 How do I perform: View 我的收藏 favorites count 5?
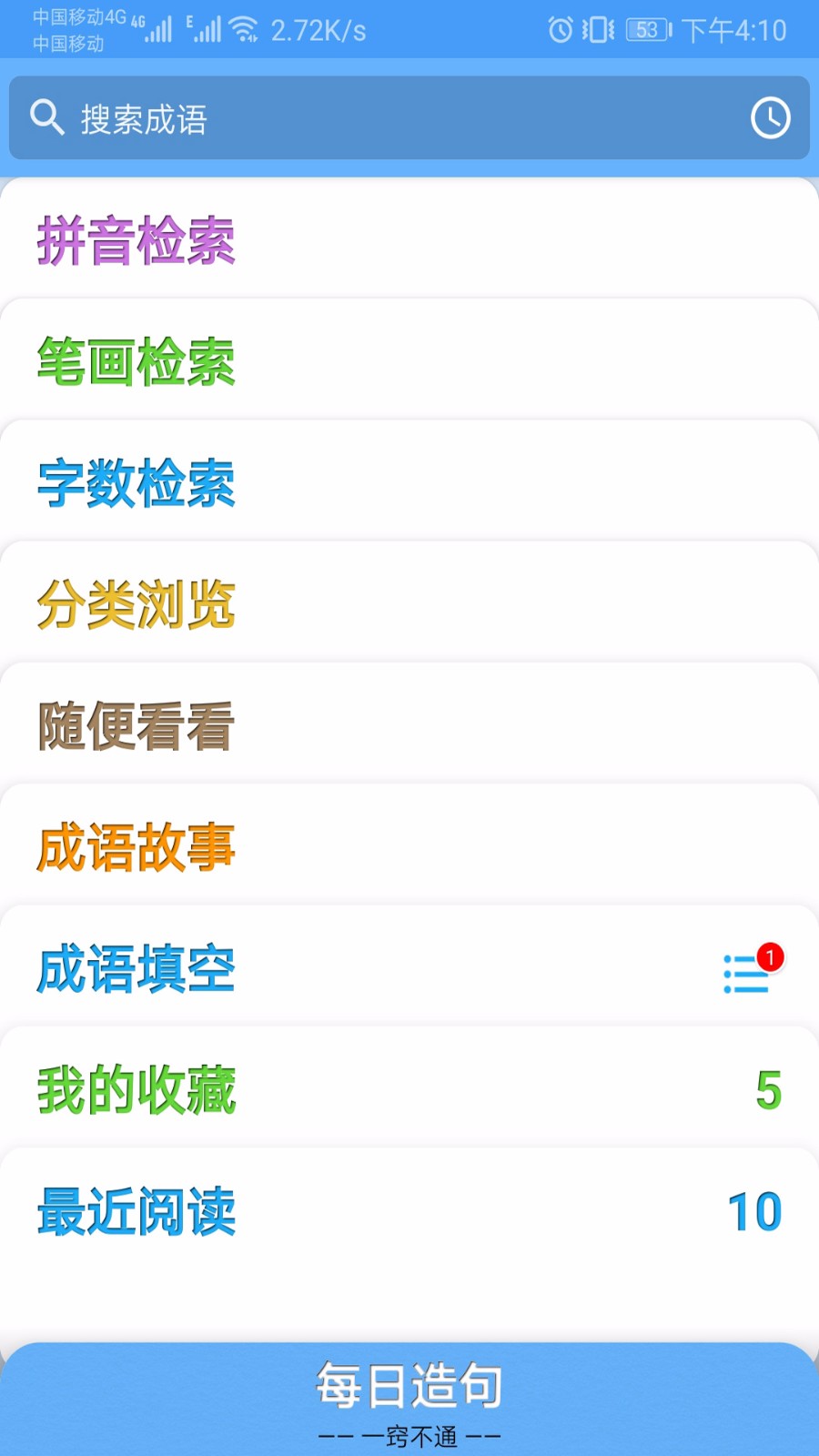[x=136, y=1089]
